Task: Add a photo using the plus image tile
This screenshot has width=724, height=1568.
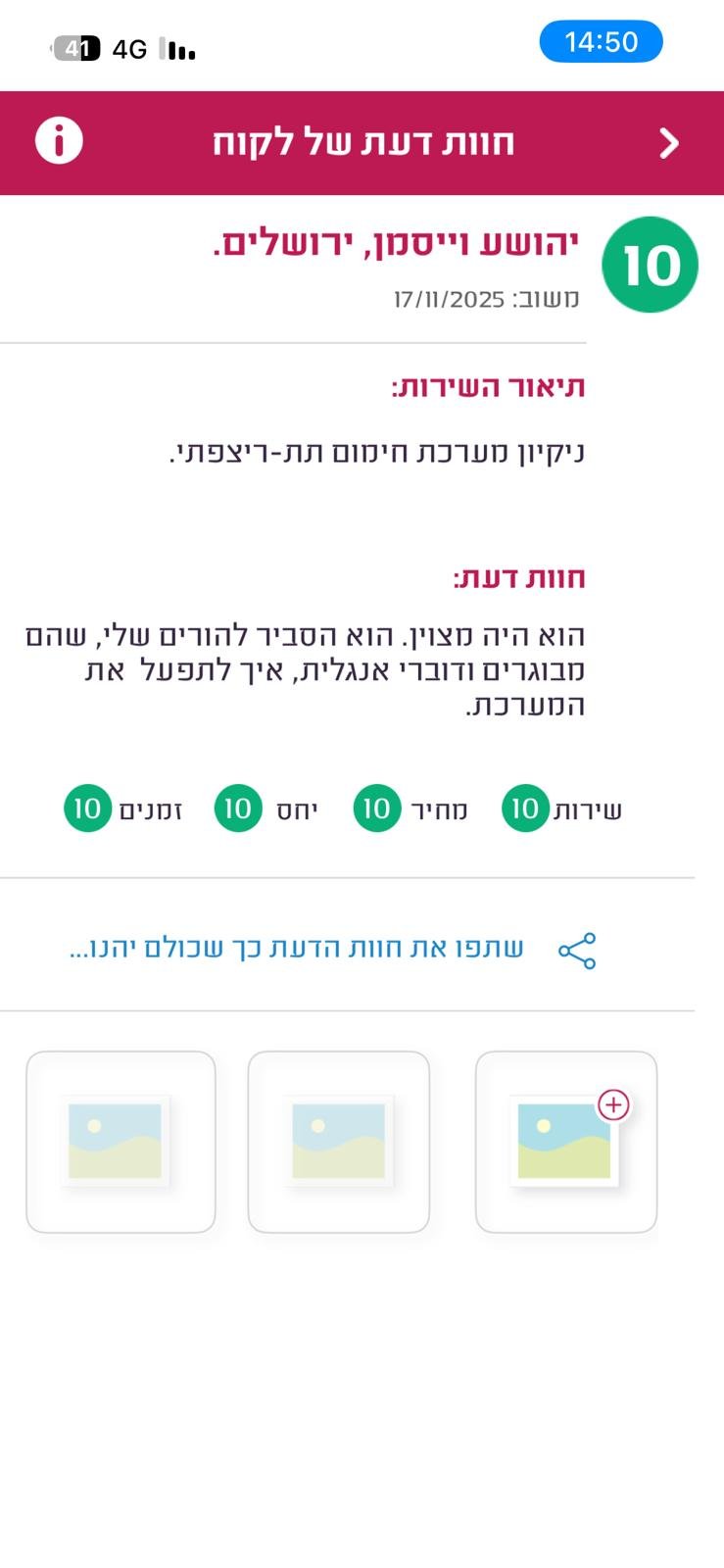Action: pos(566,1142)
